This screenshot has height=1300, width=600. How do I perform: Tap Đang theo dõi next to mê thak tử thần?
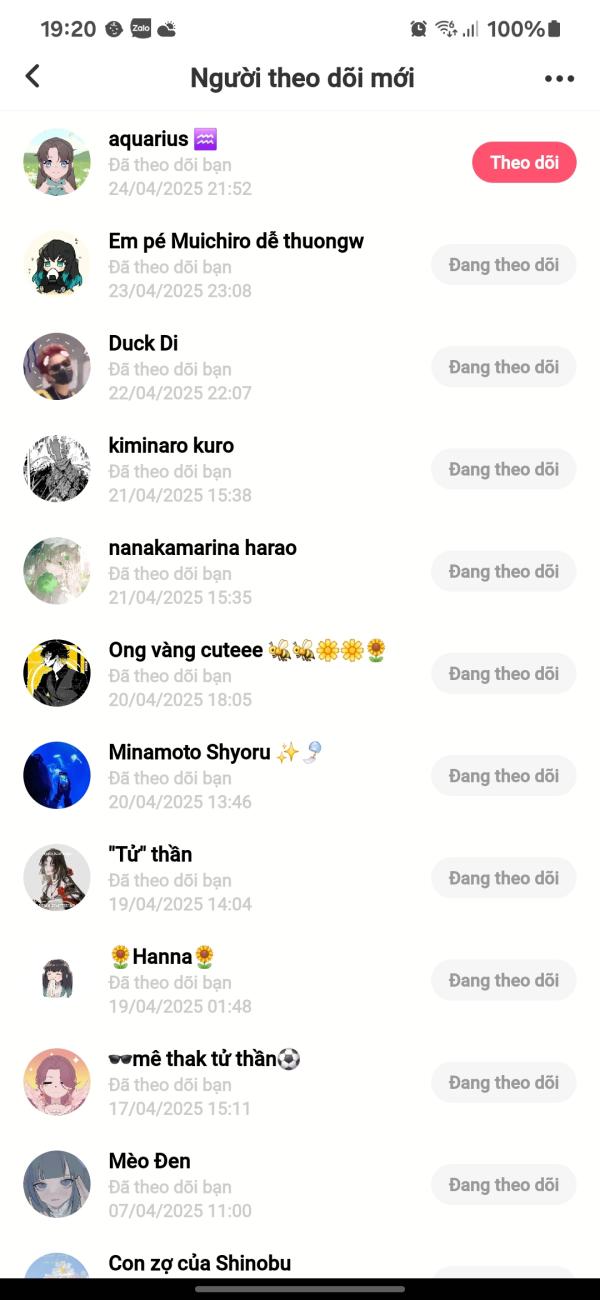504,1082
